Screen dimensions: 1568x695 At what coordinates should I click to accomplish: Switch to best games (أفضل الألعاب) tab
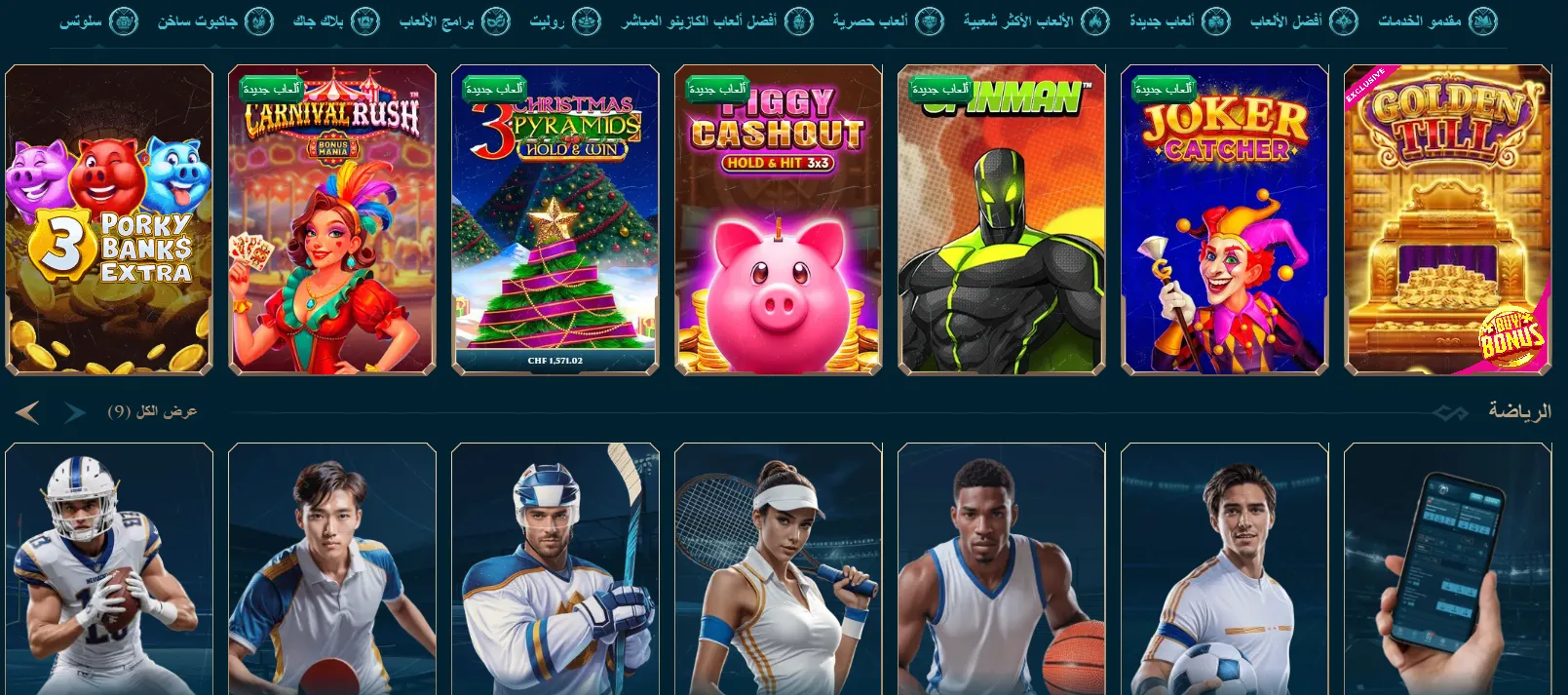1304,20
